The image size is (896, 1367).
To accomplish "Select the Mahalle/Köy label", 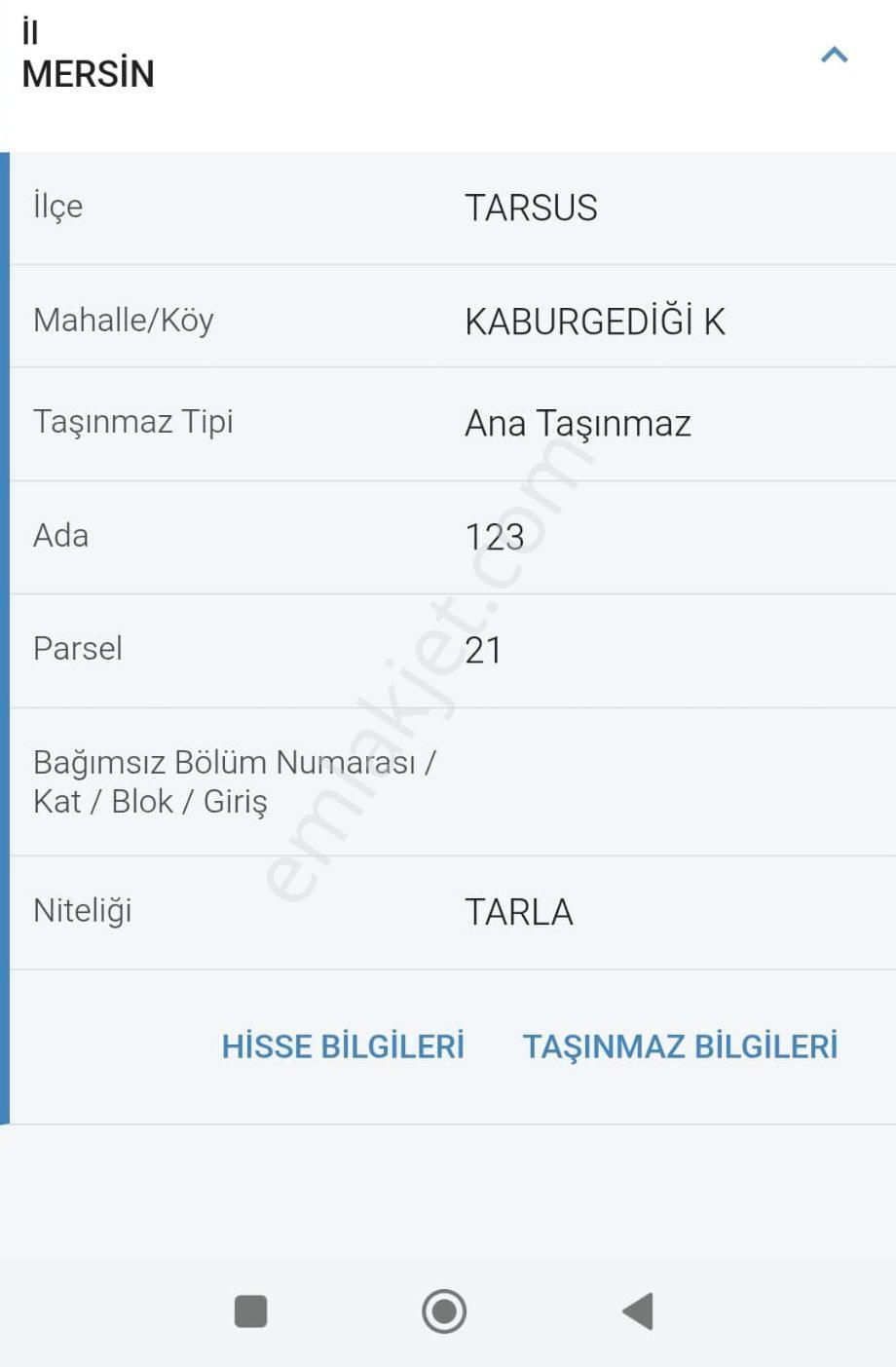I will tap(121, 318).
